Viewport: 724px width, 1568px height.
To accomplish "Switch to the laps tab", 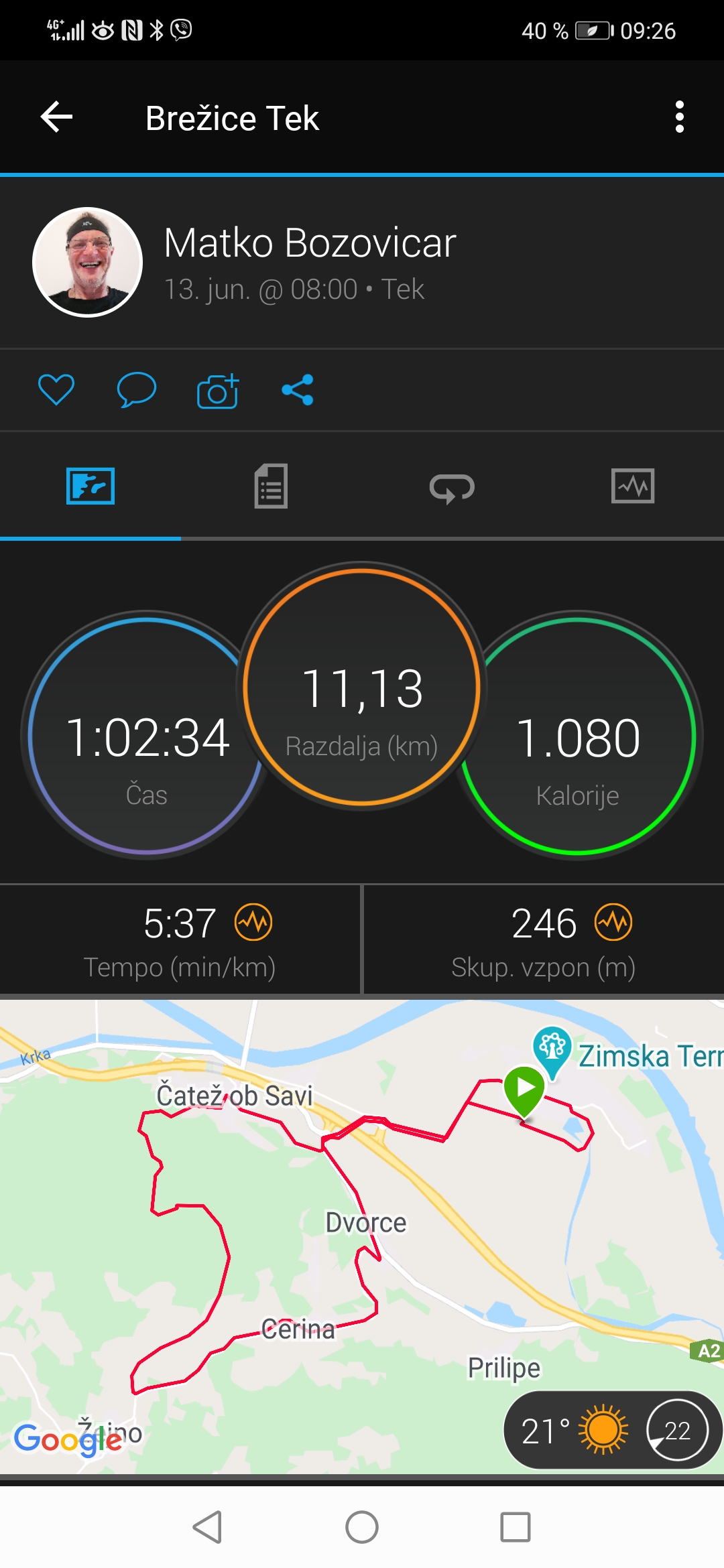I will [452, 487].
